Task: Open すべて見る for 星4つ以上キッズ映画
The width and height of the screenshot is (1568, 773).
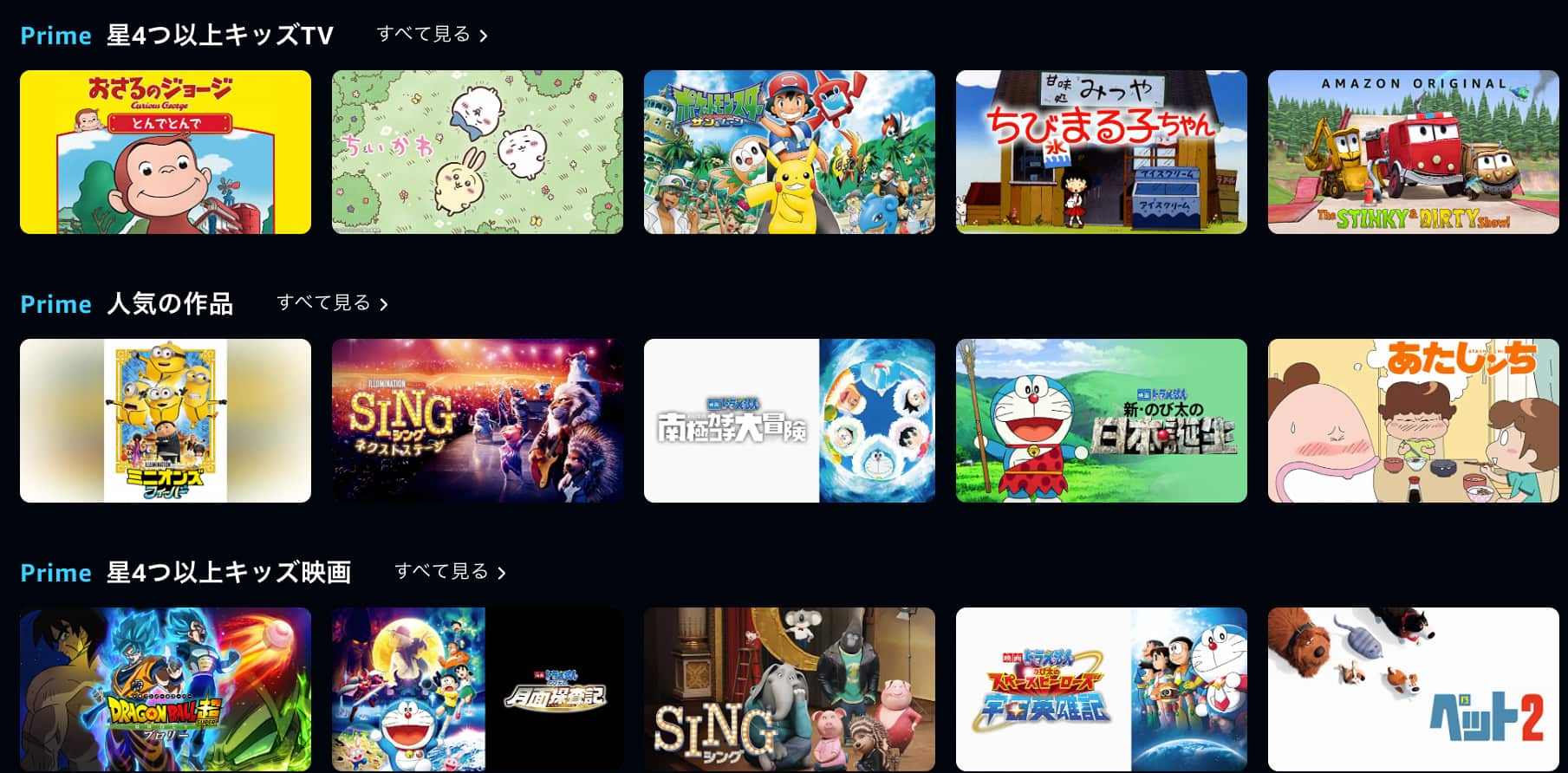Action: (449, 572)
